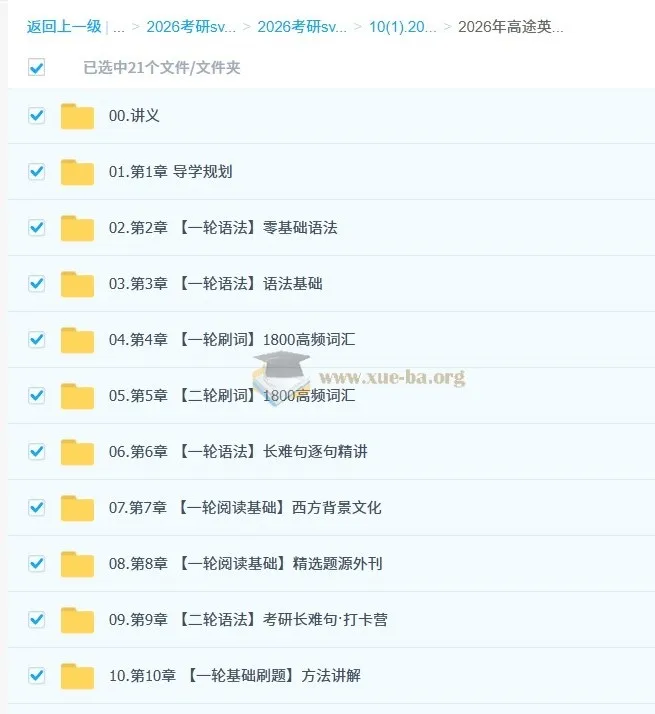Open 10.第10章【一轮基础刷题】方法讲解 folder
The image size is (655, 714).
coord(234,676)
